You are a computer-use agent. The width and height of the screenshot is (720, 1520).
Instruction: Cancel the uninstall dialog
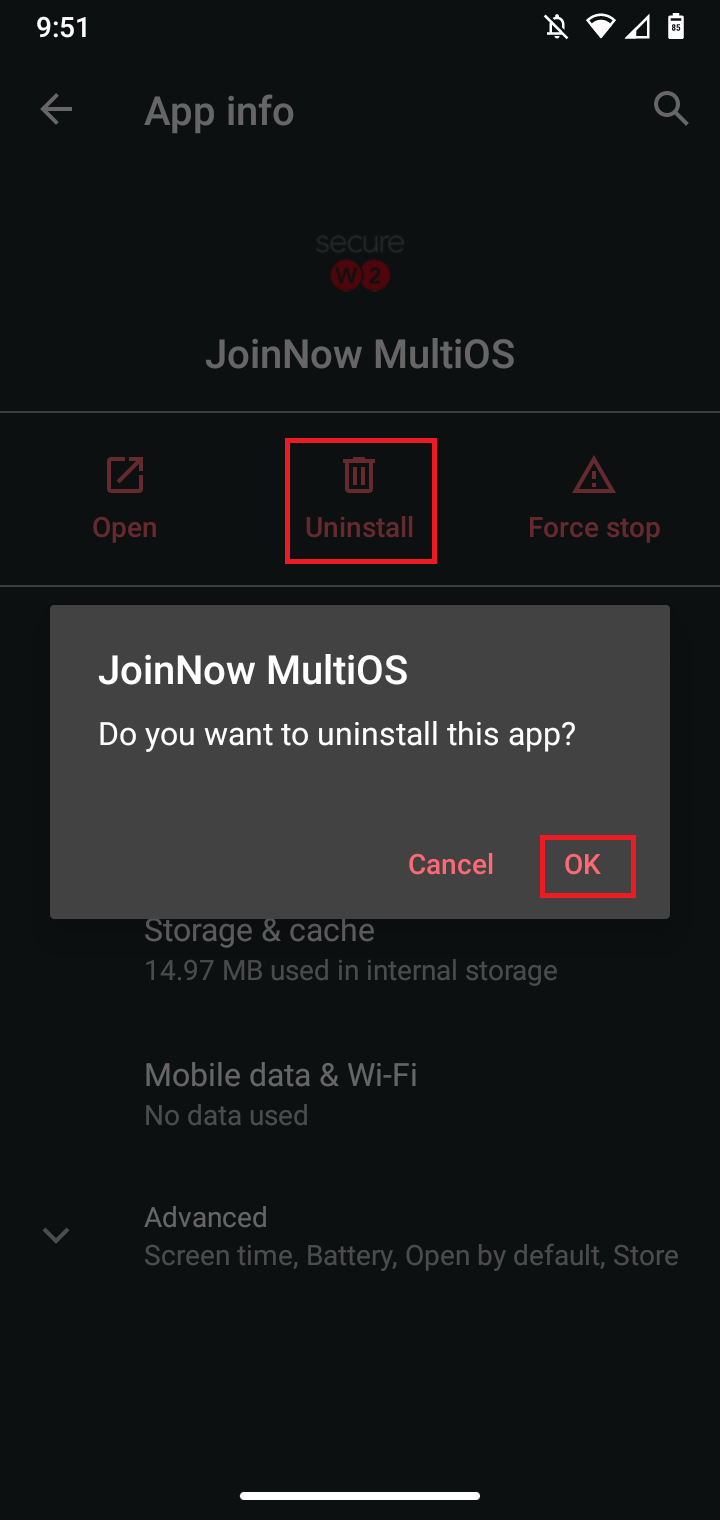click(450, 865)
